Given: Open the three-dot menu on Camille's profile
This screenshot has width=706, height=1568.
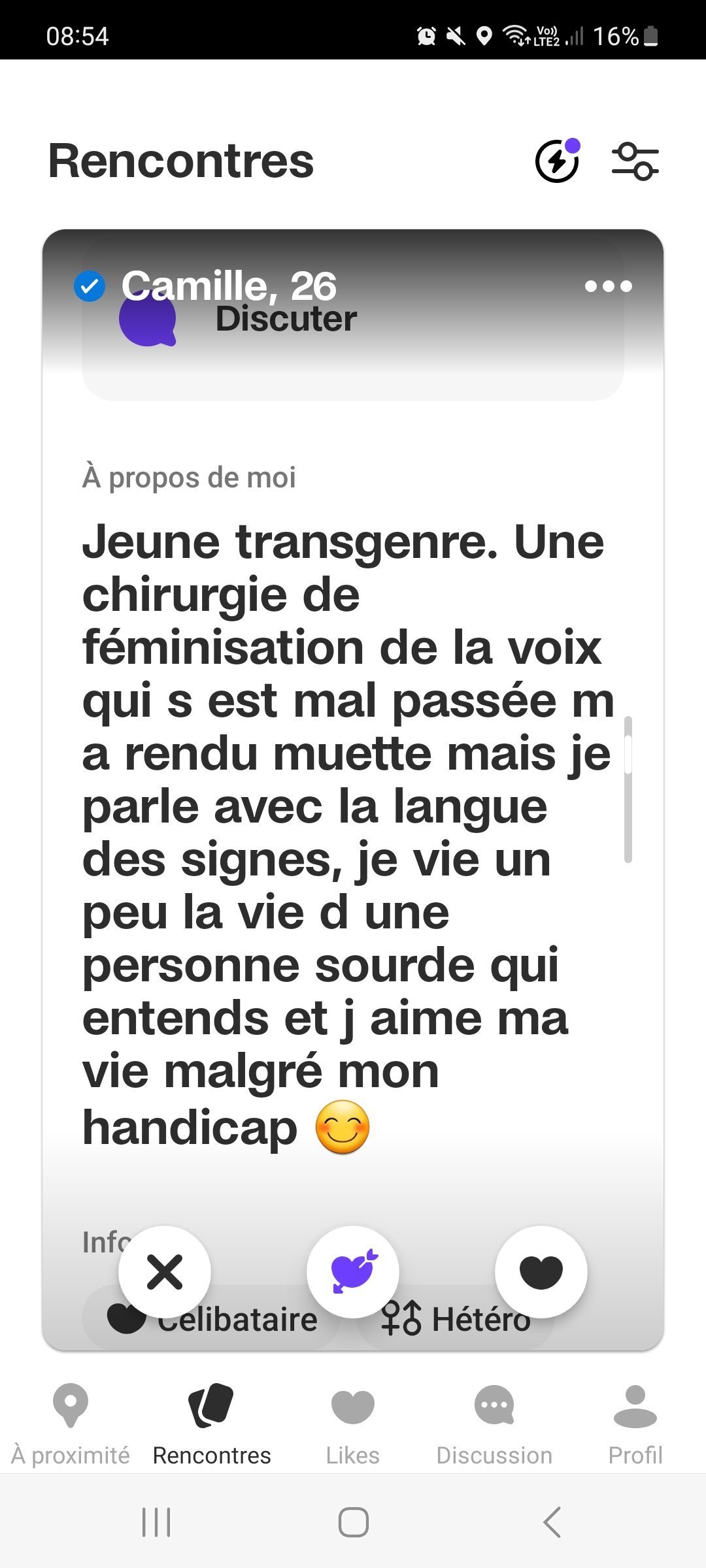Looking at the screenshot, I should (x=608, y=286).
